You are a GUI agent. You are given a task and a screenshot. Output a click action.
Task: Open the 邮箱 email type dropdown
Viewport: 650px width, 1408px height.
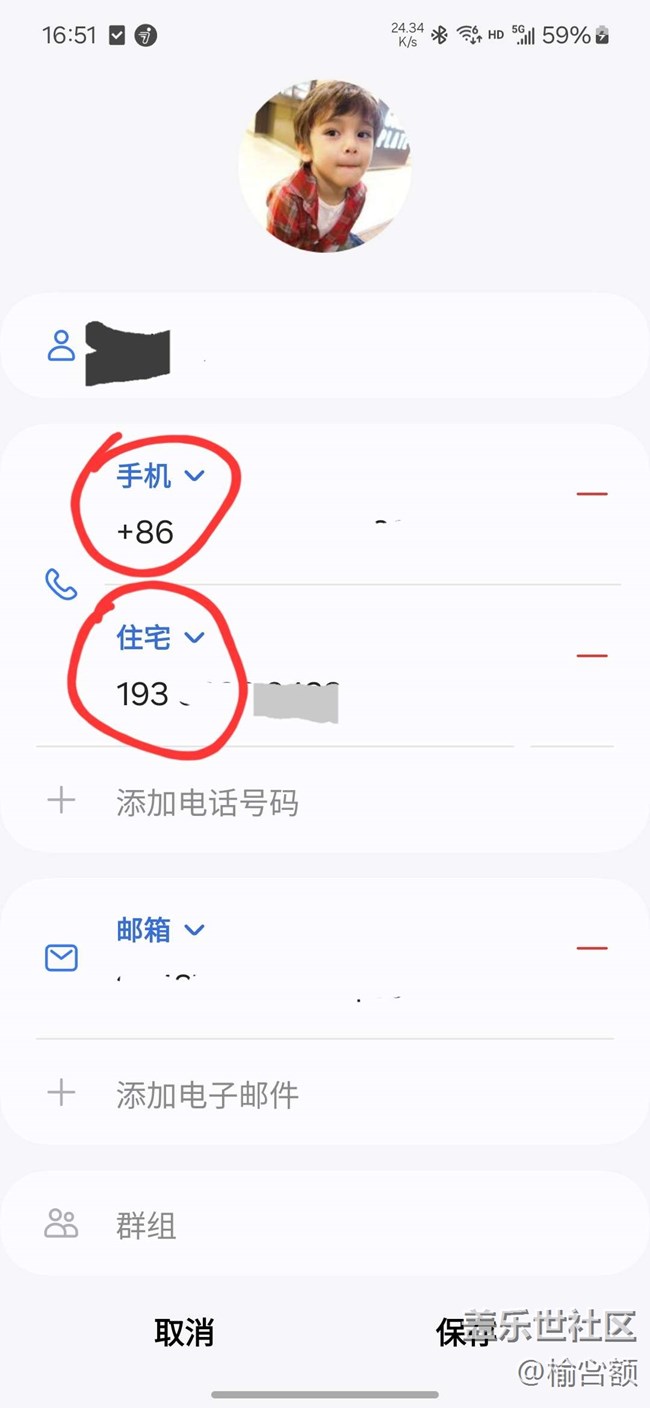click(160, 930)
